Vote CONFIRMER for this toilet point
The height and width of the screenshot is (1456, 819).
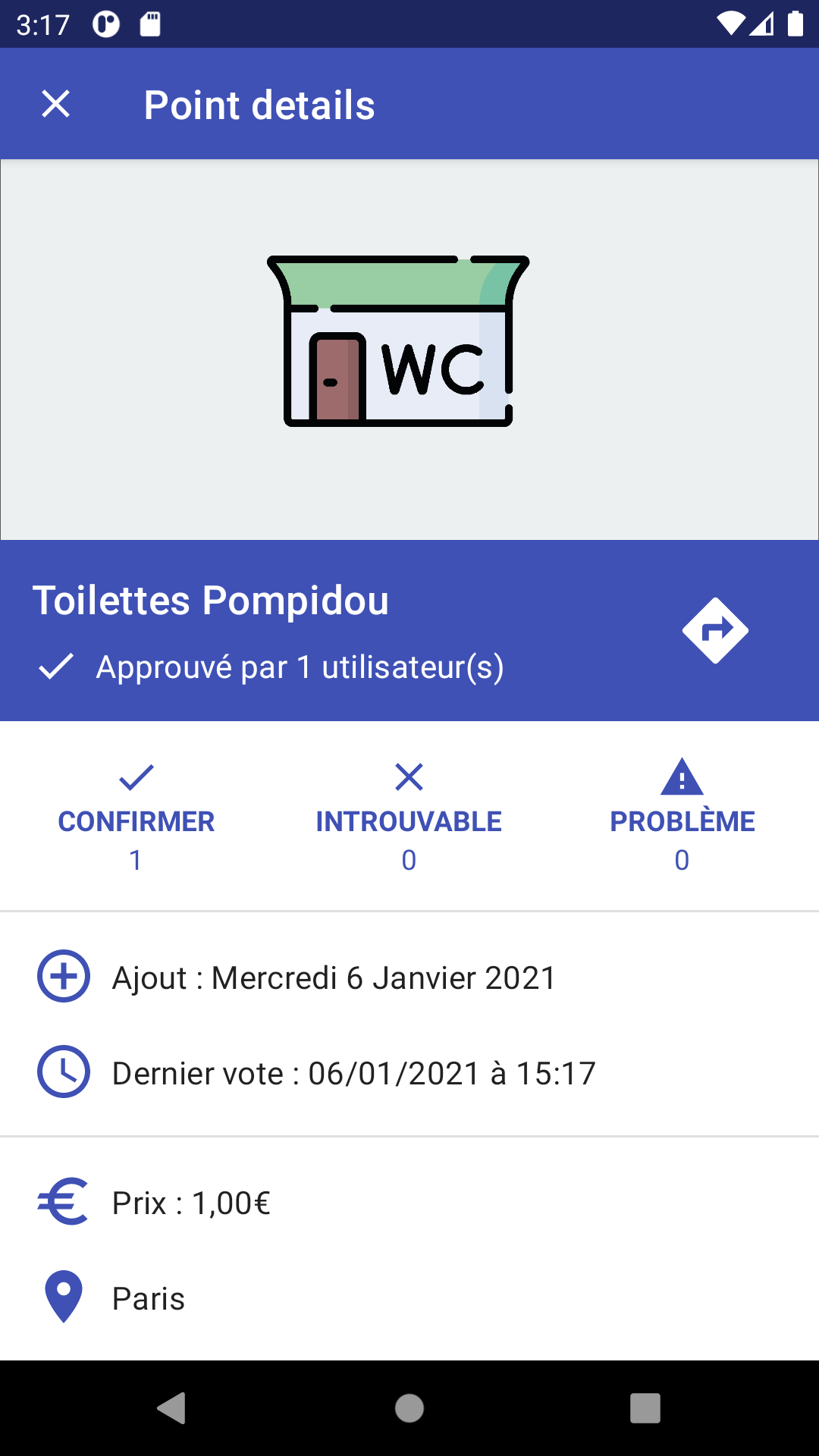coord(136,820)
